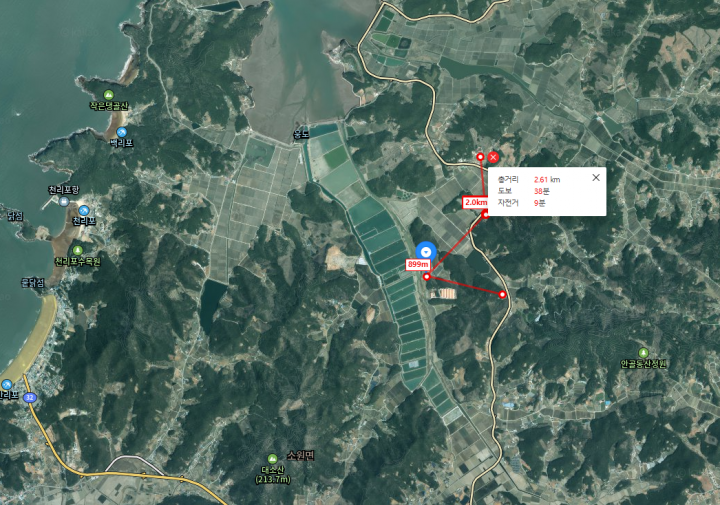Open the 천리포항 port marker

coord(64,201)
